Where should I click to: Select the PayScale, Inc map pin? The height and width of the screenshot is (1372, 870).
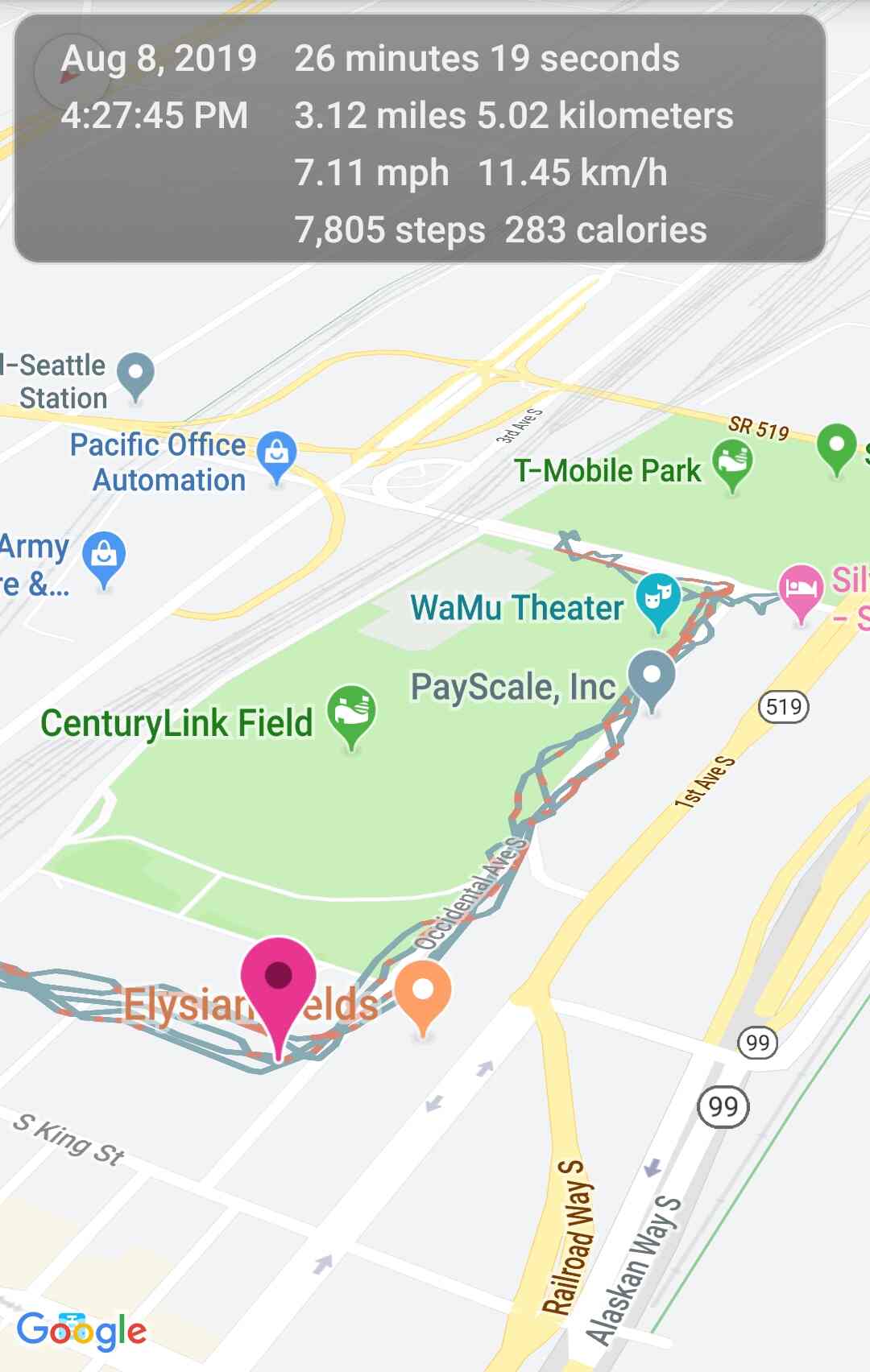point(651,676)
